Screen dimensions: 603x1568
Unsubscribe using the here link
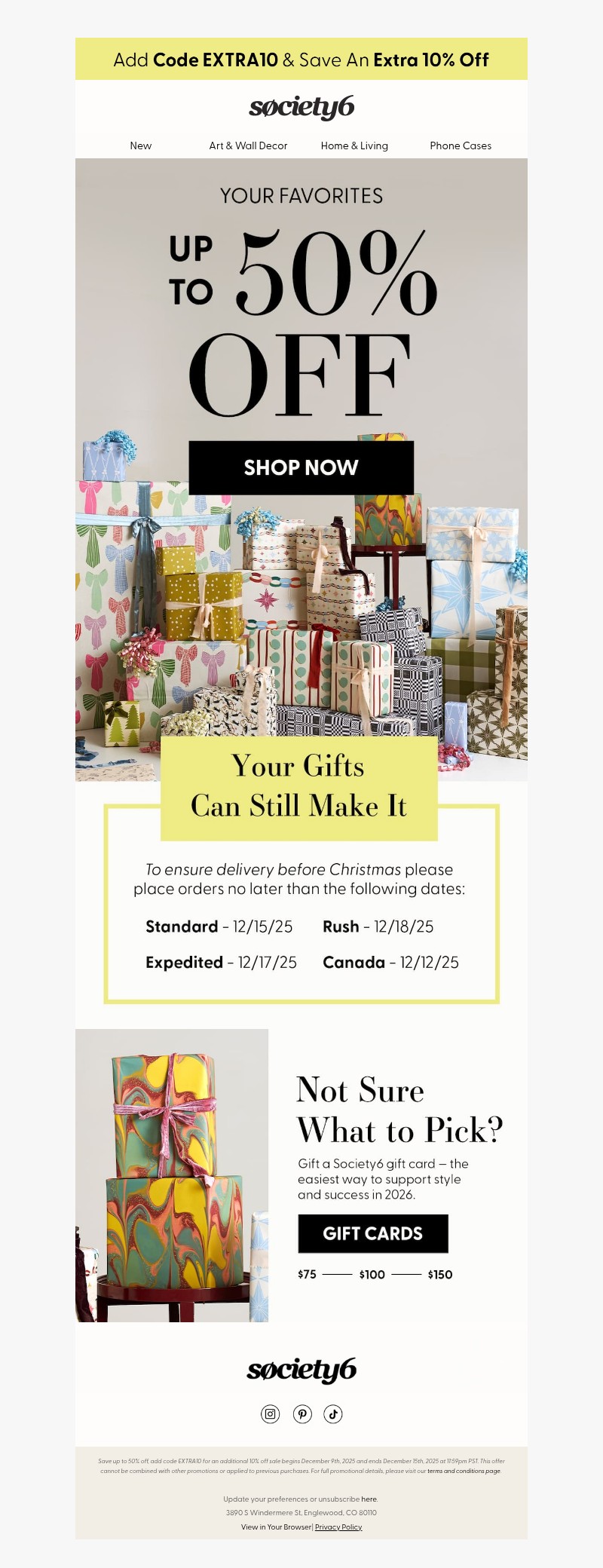coord(369,1499)
